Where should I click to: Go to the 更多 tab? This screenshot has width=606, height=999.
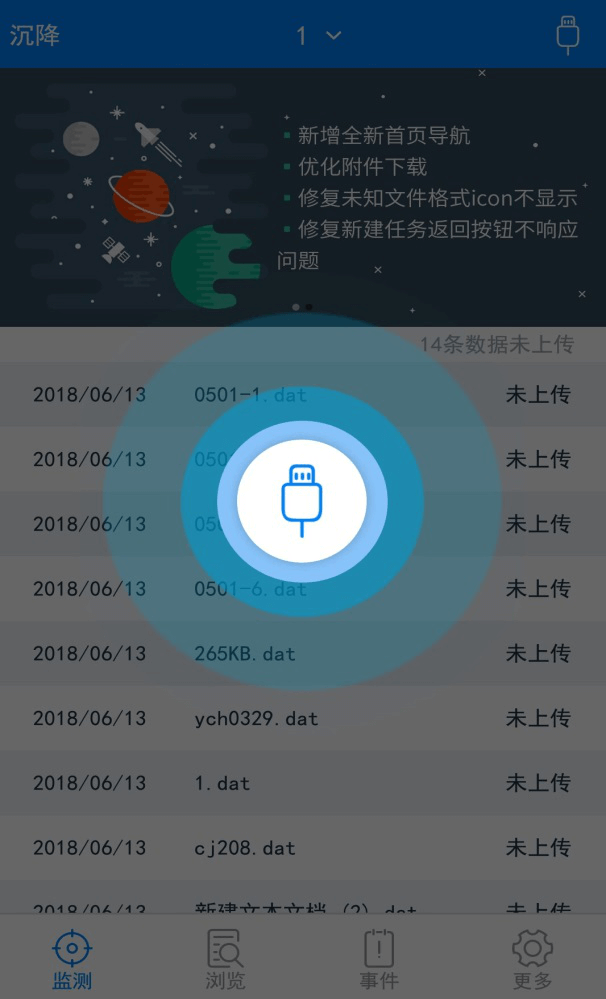pyautogui.click(x=532, y=959)
